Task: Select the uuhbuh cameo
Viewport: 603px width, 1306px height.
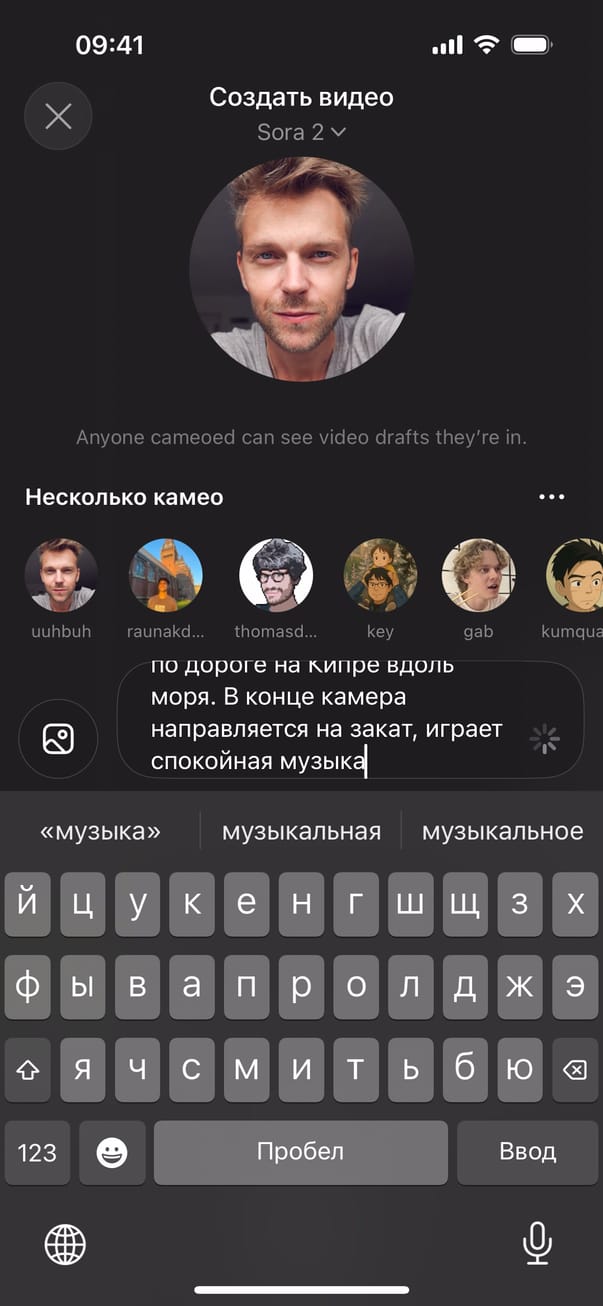Action: [60, 576]
